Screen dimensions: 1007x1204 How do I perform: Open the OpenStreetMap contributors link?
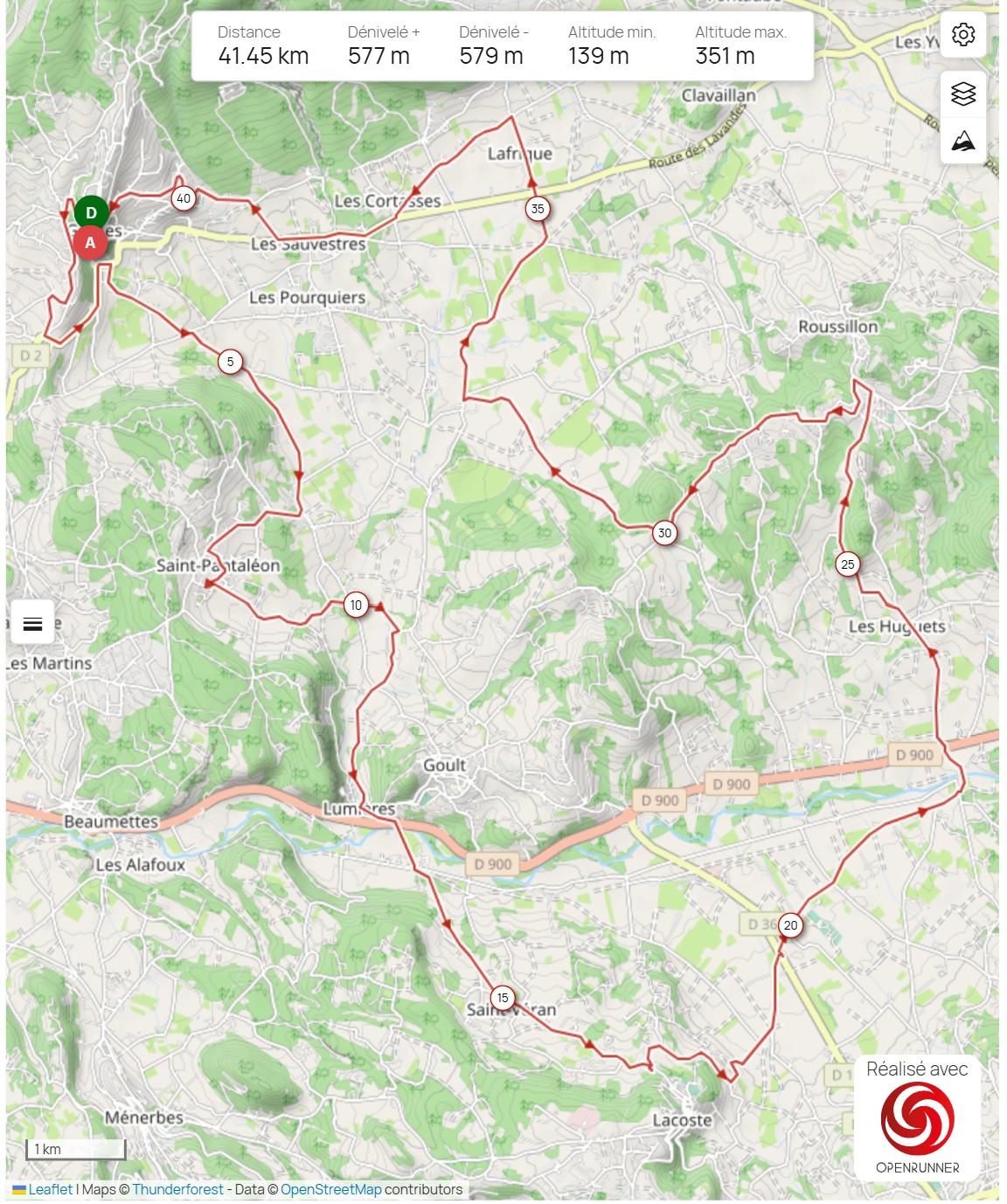point(330,1189)
